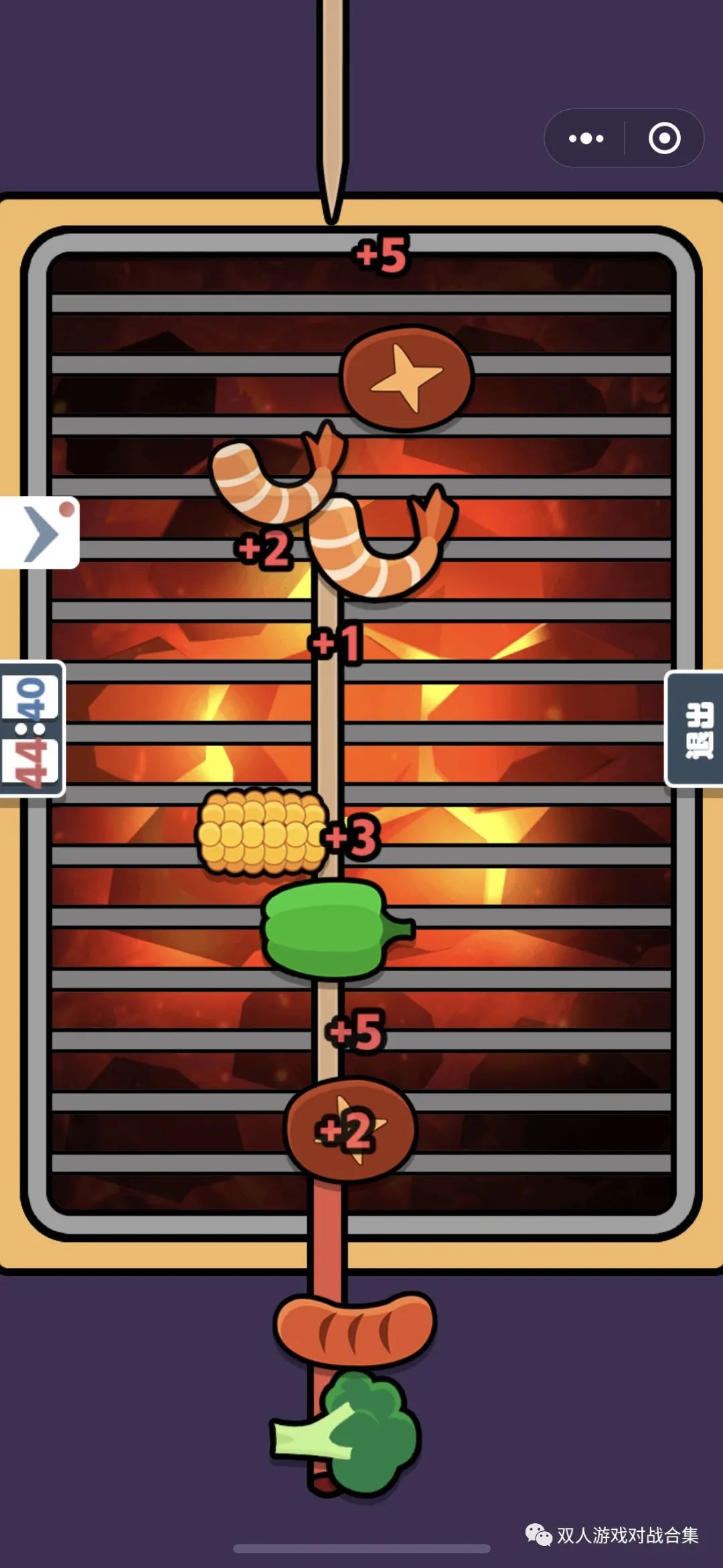
Task: Close the mini game via circle button
Action: tap(664, 139)
